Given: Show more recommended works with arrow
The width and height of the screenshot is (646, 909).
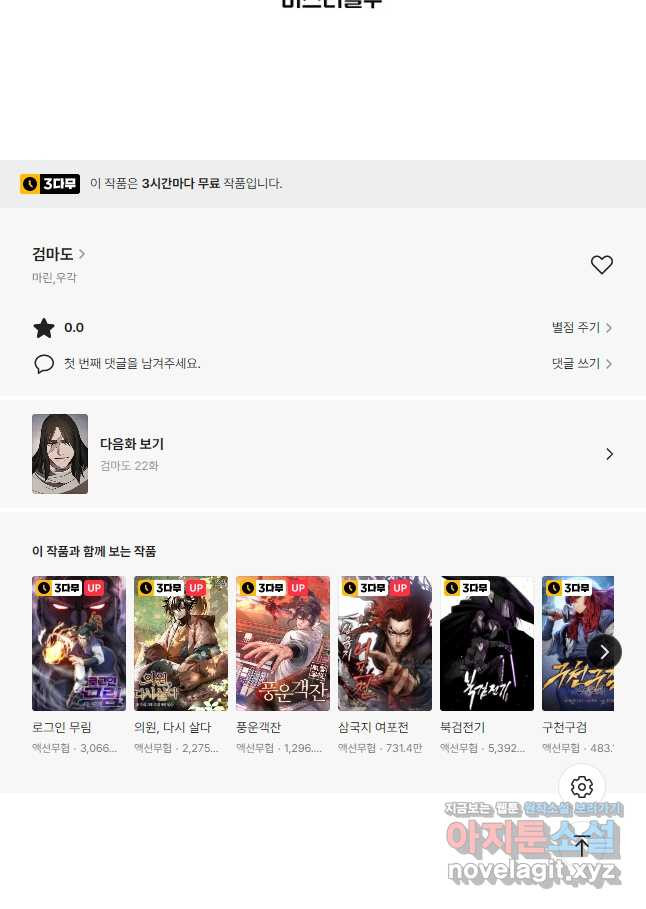Looking at the screenshot, I should click(x=604, y=651).
